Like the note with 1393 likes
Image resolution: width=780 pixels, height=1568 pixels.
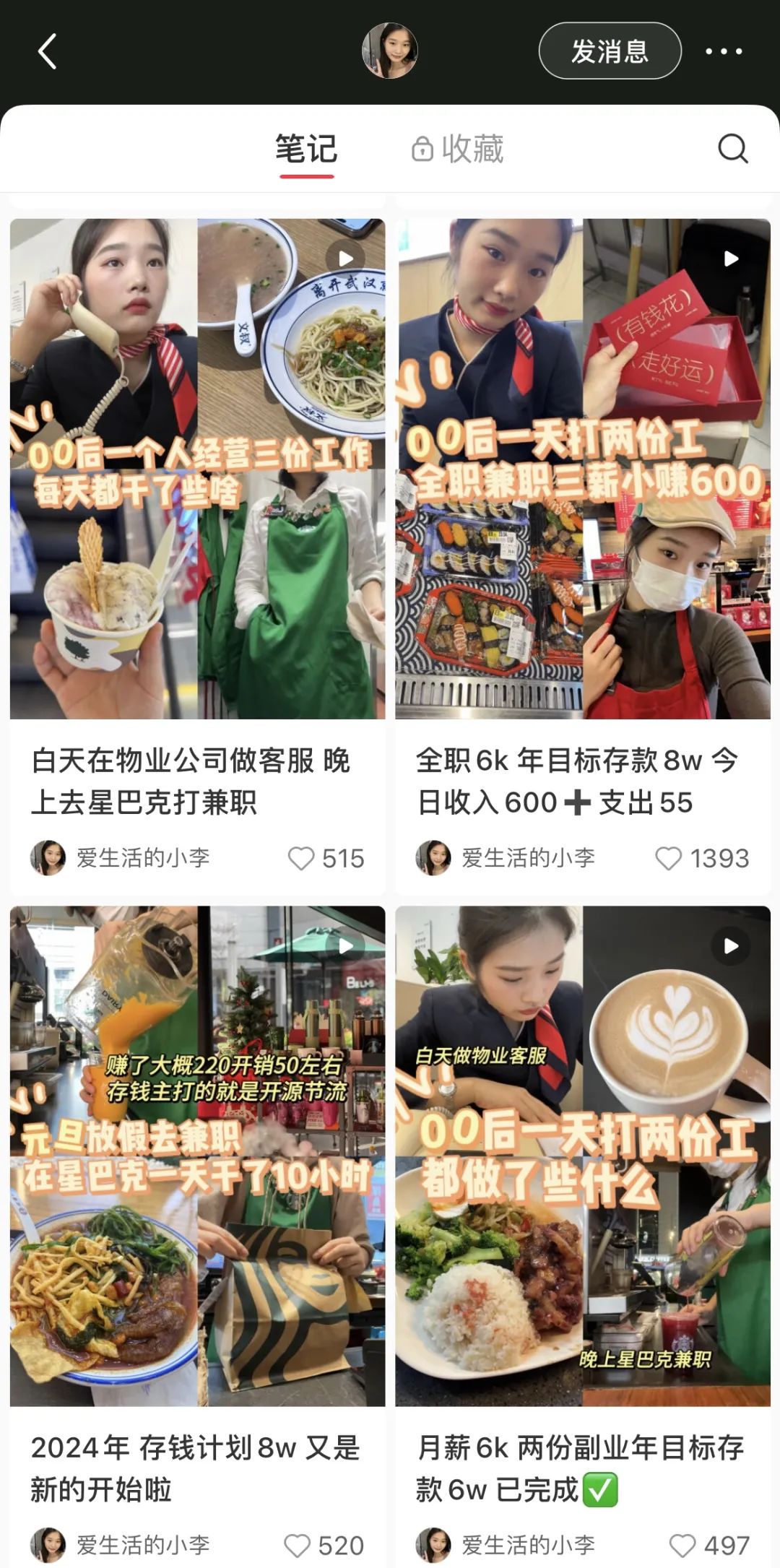coord(668,858)
